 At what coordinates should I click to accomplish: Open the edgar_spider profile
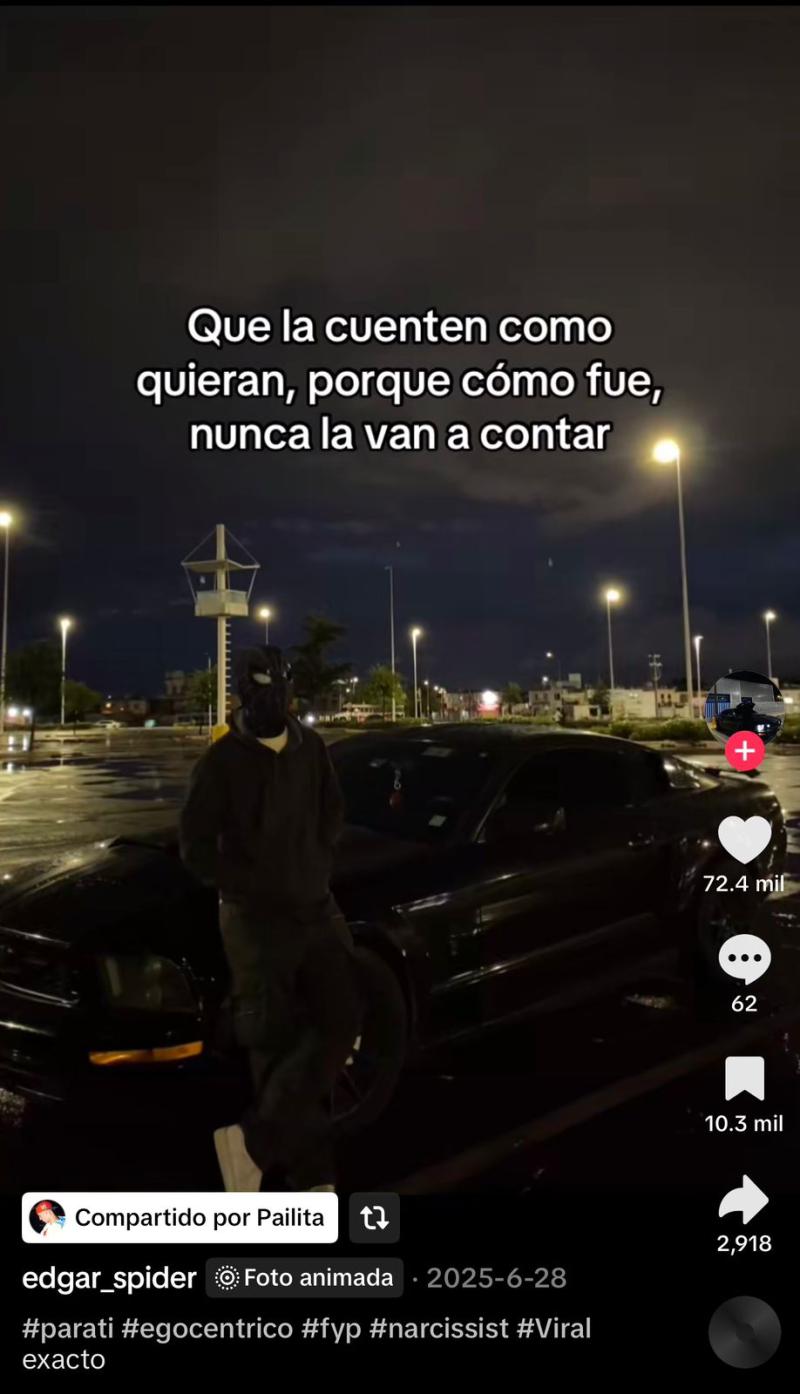pos(109,1277)
